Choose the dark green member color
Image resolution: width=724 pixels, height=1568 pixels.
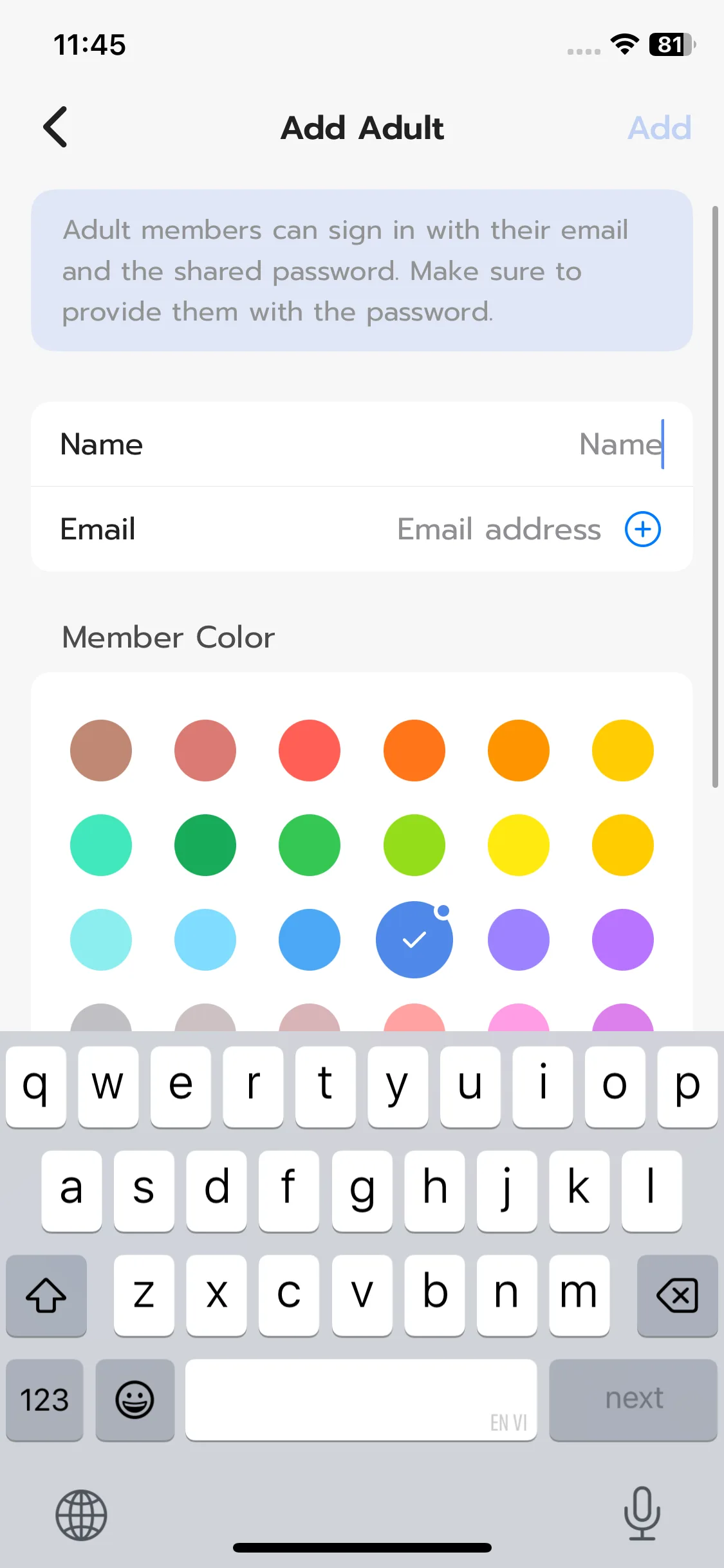click(x=205, y=845)
